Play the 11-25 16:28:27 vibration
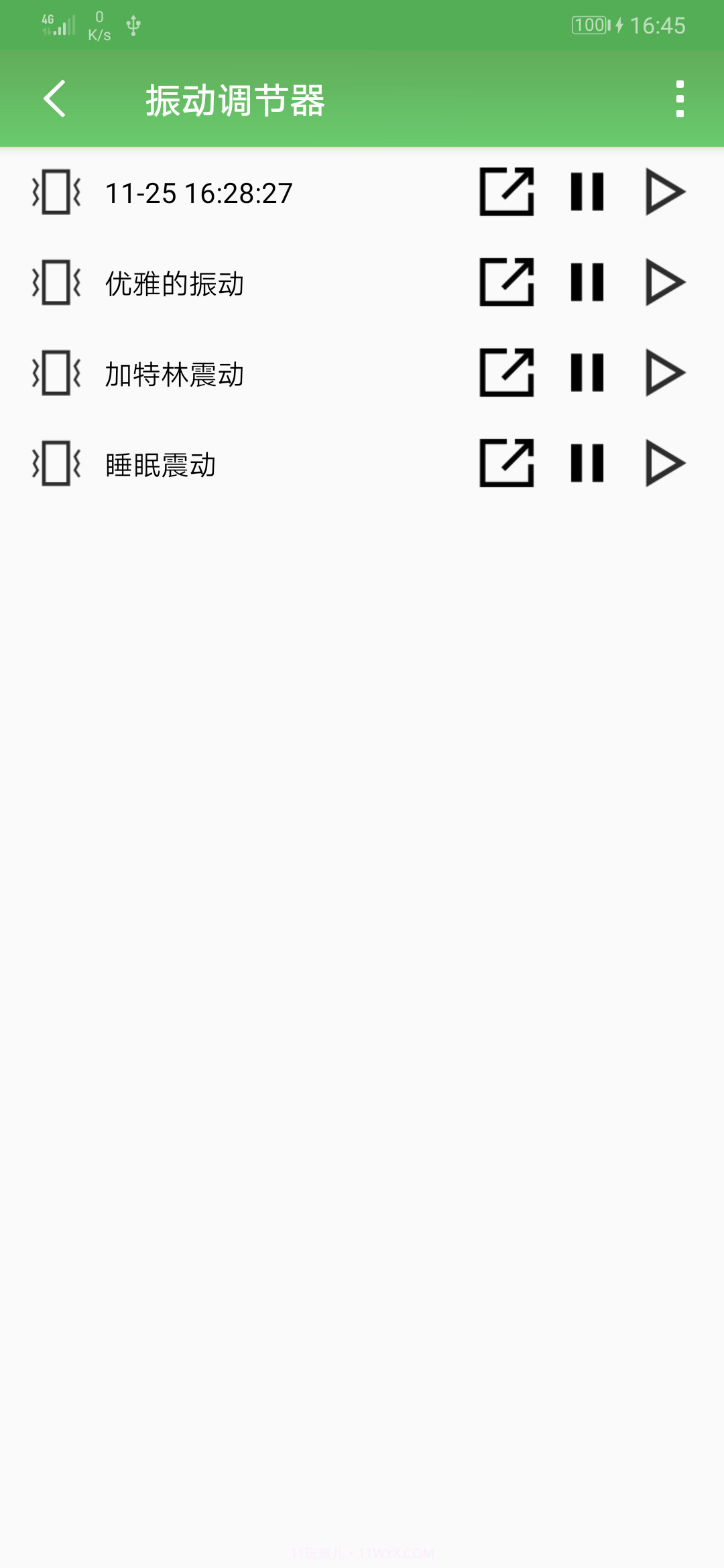Screen dimensions: 724x1568 [666, 192]
